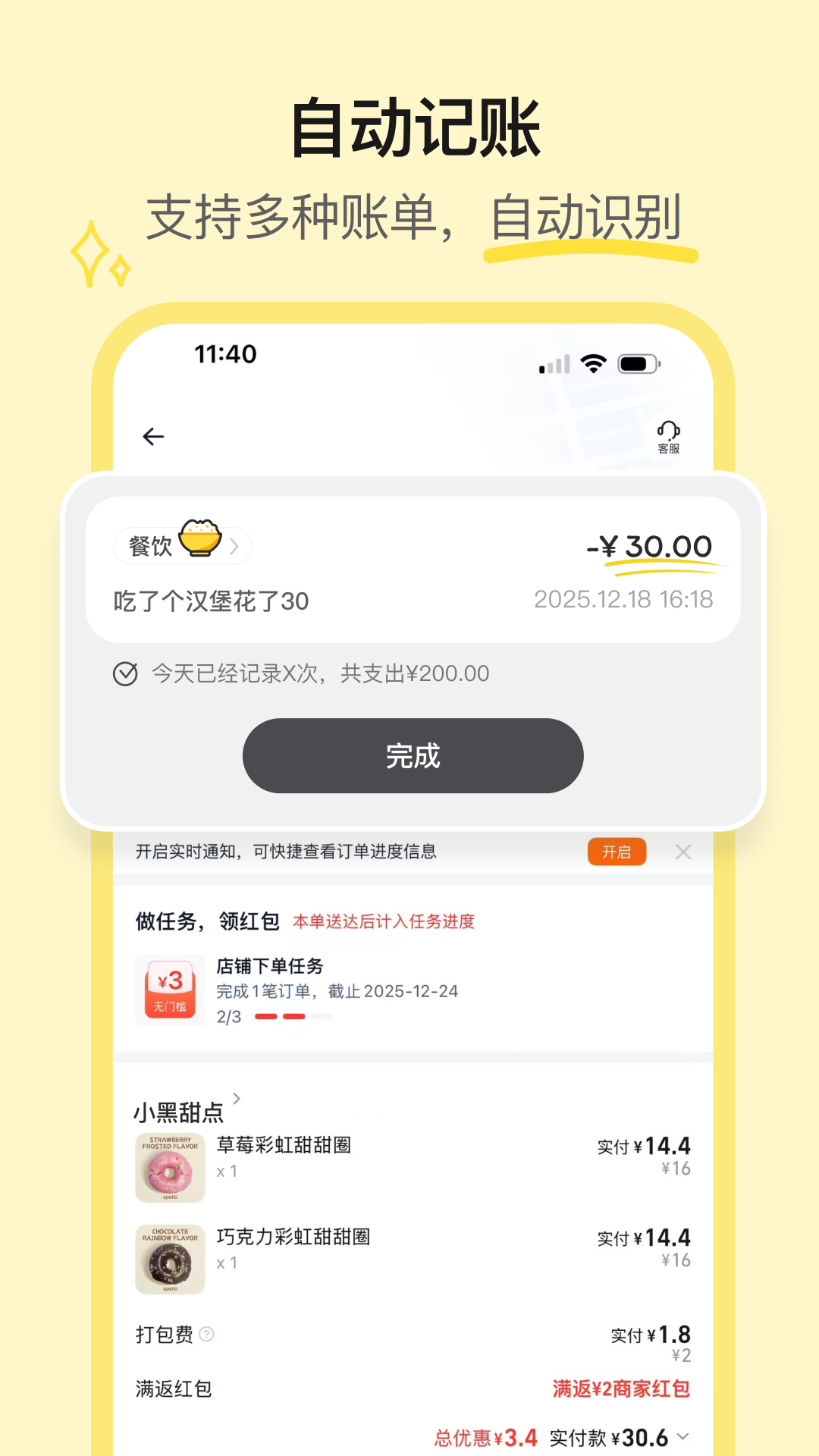Screen dimensions: 819x1456
Task: Tap 满返¥2商家红包 red link
Action: click(620, 1389)
